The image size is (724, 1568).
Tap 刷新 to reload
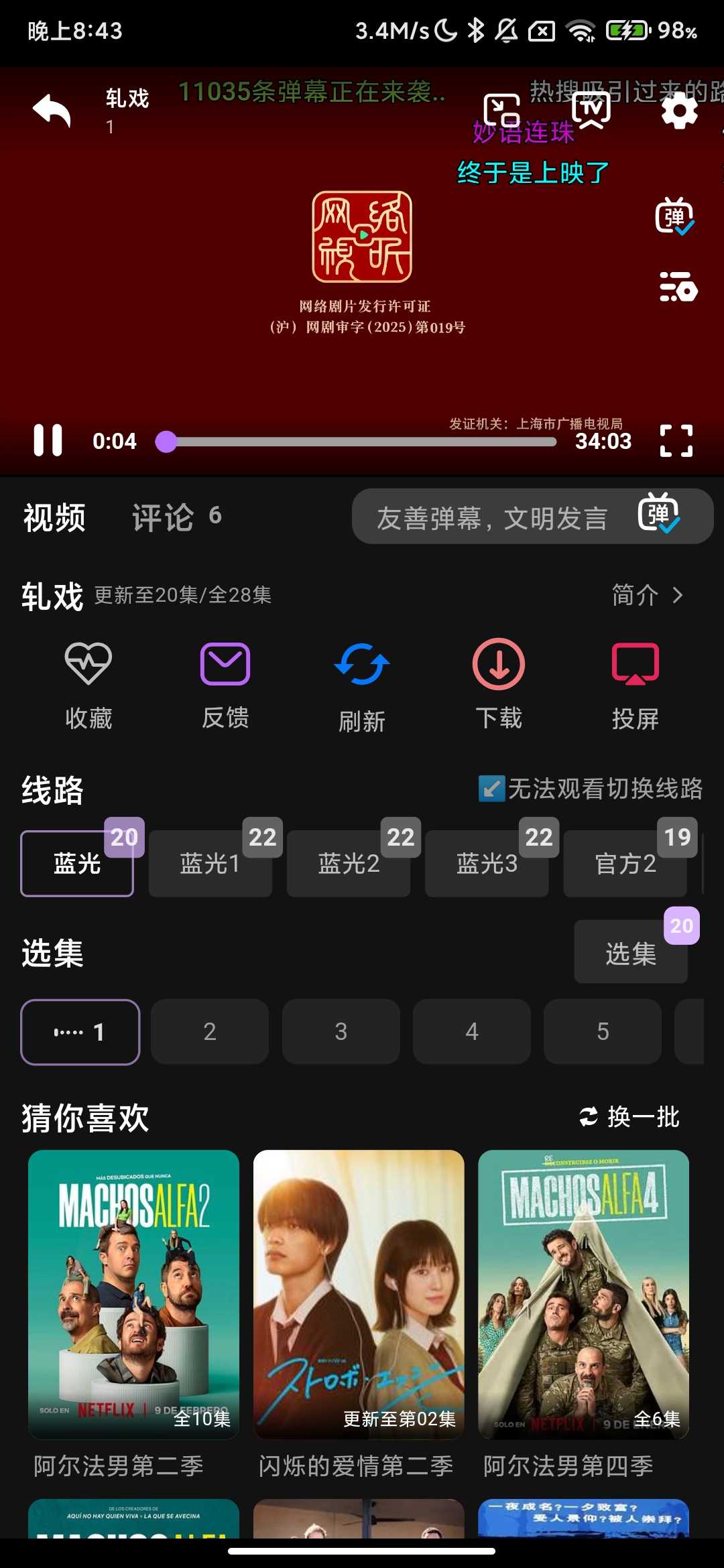click(362, 685)
